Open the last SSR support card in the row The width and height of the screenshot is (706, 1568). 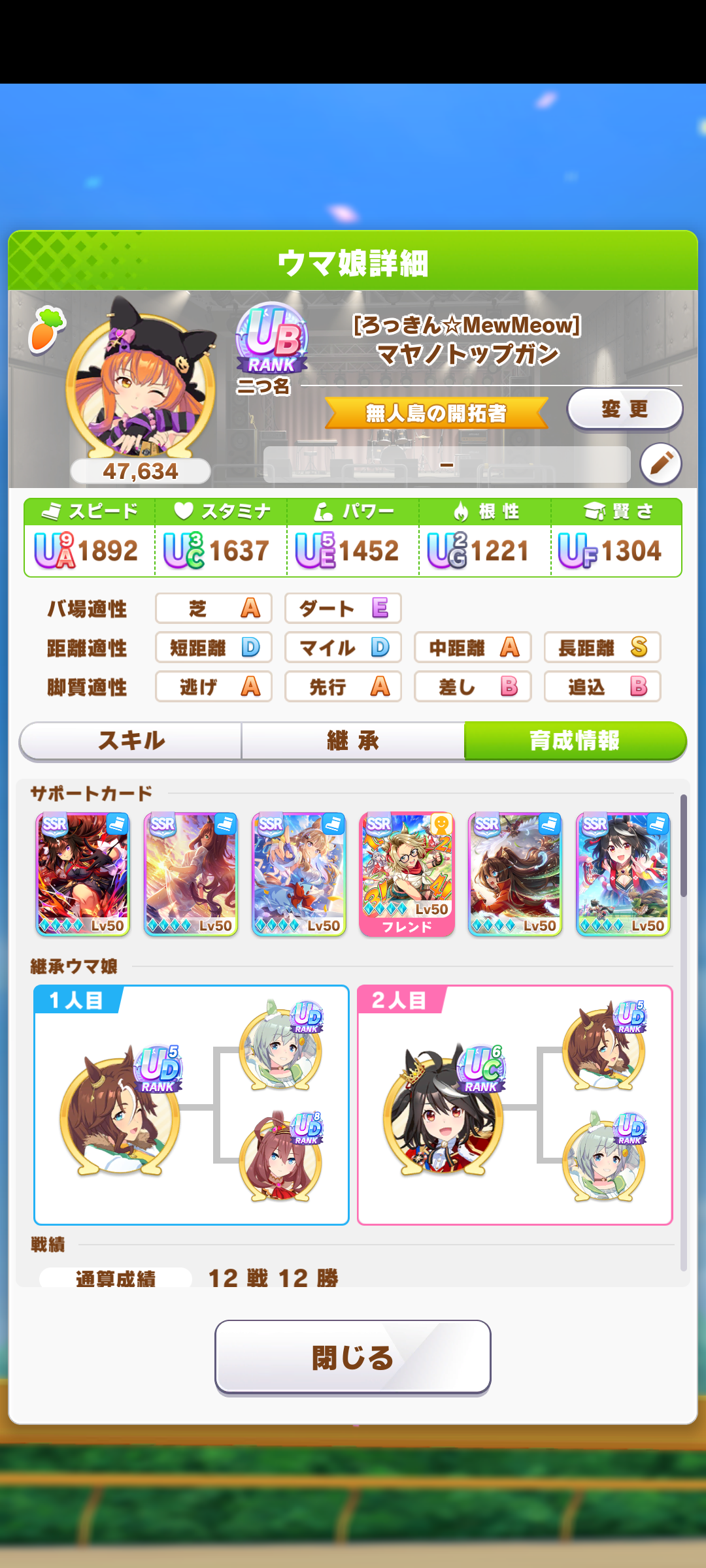(x=623, y=874)
